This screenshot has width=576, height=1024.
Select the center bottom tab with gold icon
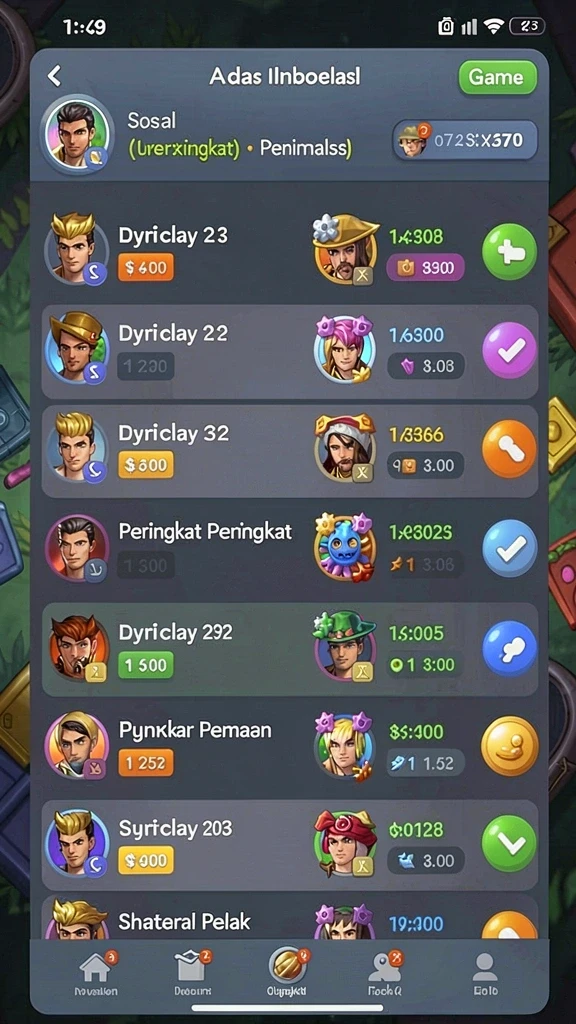tap(288, 973)
